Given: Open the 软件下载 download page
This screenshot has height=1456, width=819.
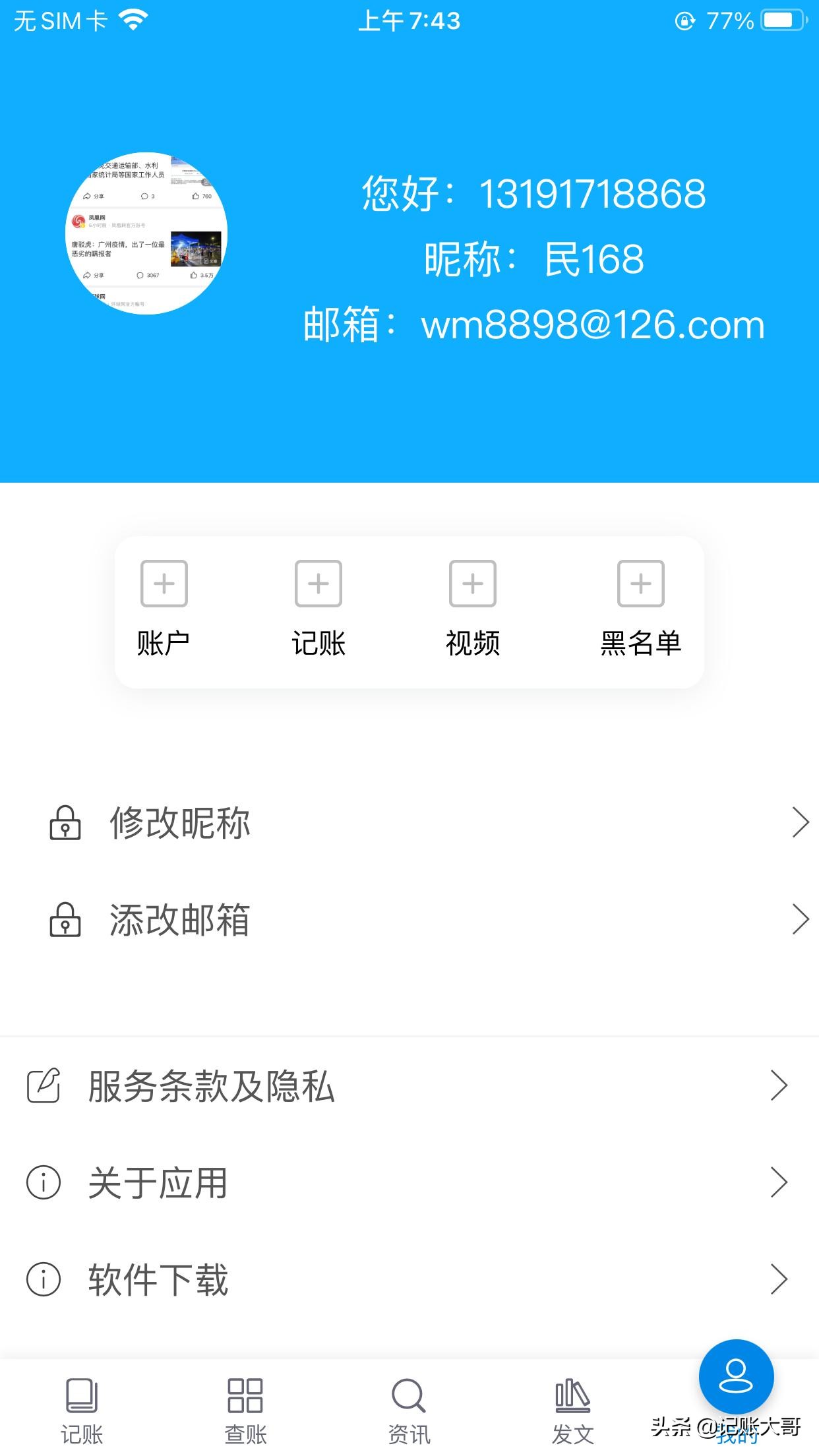Looking at the screenshot, I should (x=157, y=1279).
